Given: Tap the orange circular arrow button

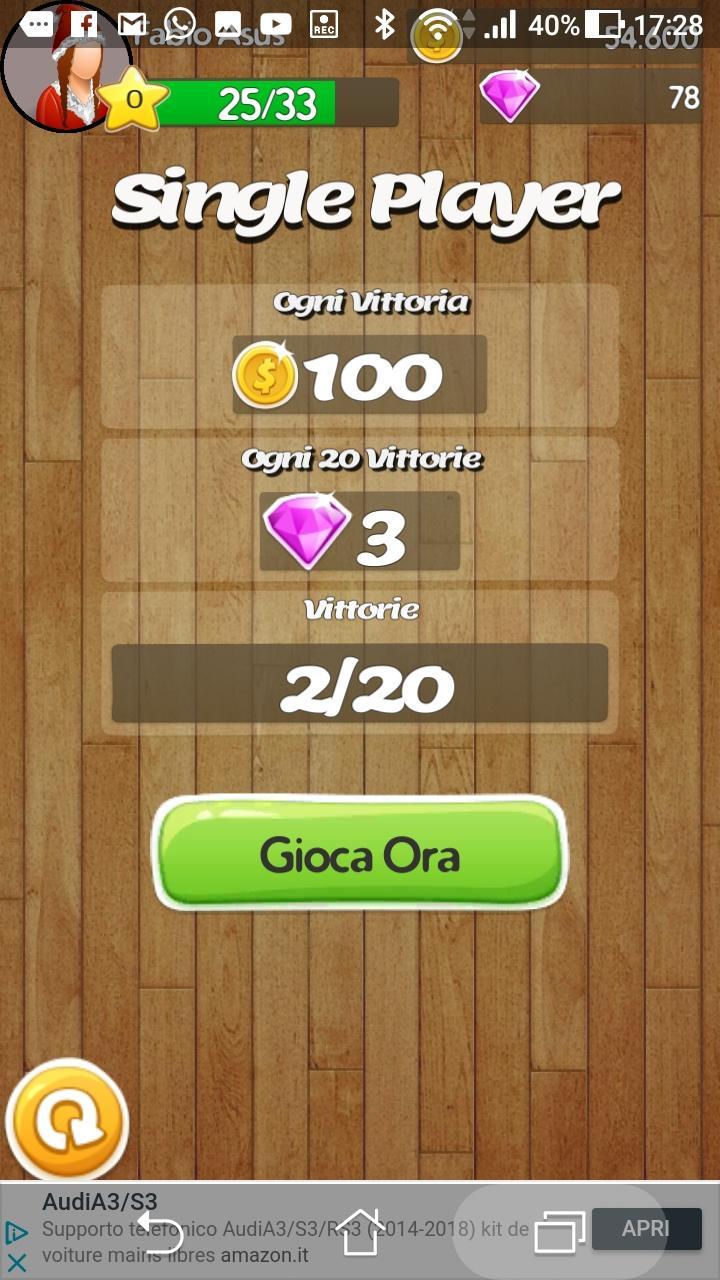Looking at the screenshot, I should coord(67,1122).
